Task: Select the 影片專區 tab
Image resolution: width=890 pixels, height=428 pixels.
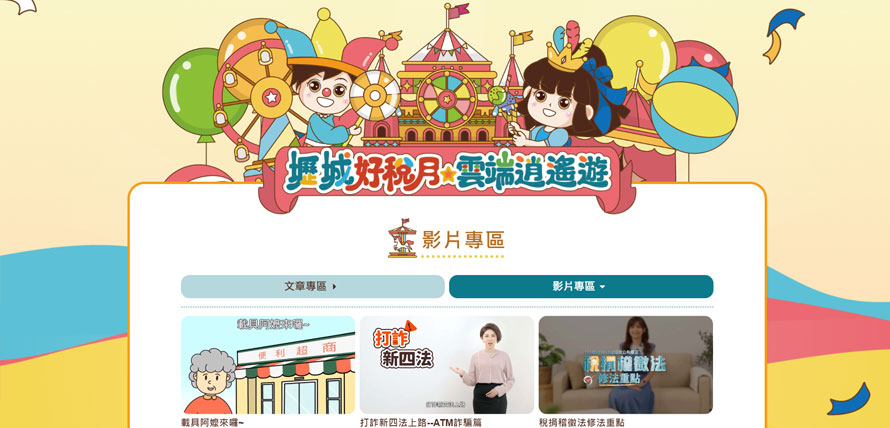Action: (x=580, y=287)
